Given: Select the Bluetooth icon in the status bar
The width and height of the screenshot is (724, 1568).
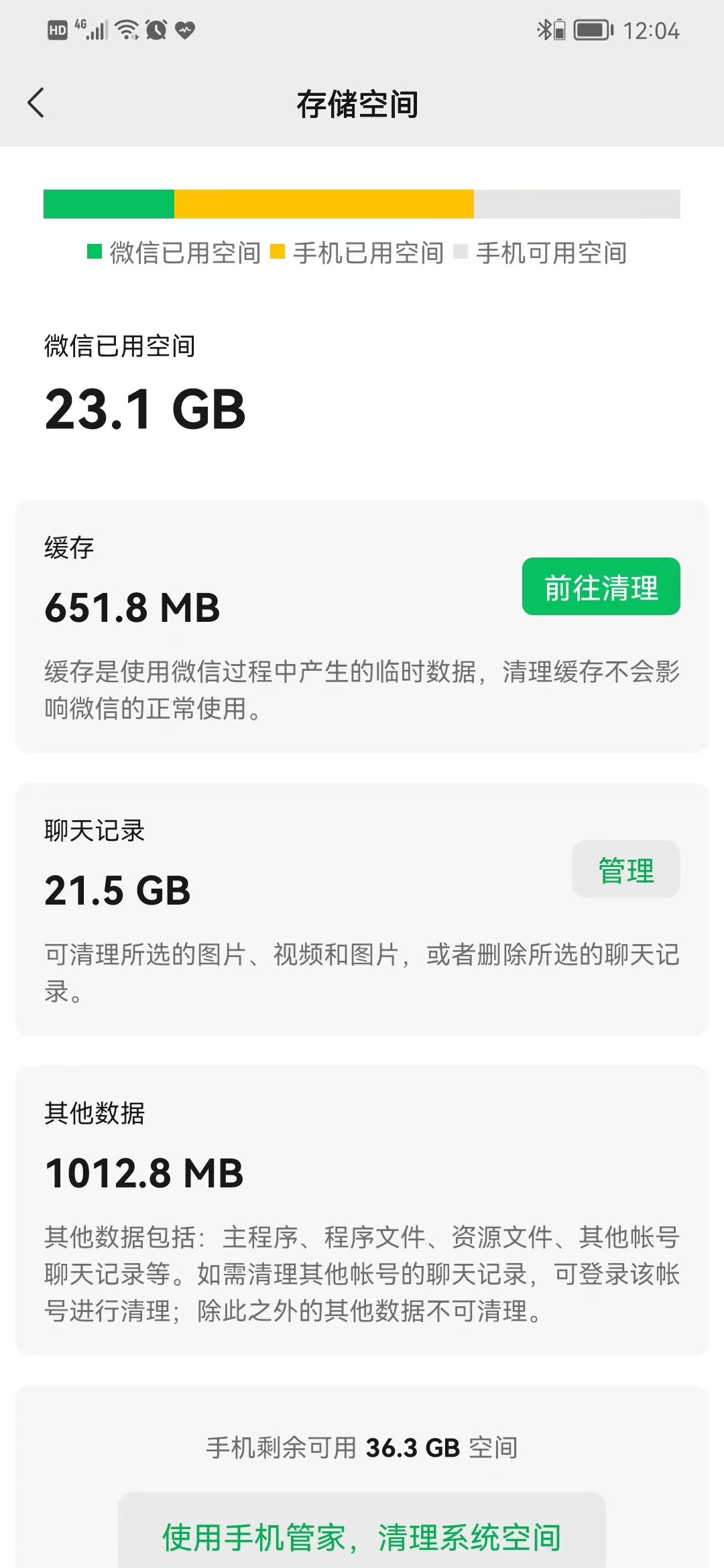Looking at the screenshot, I should click(x=544, y=30).
